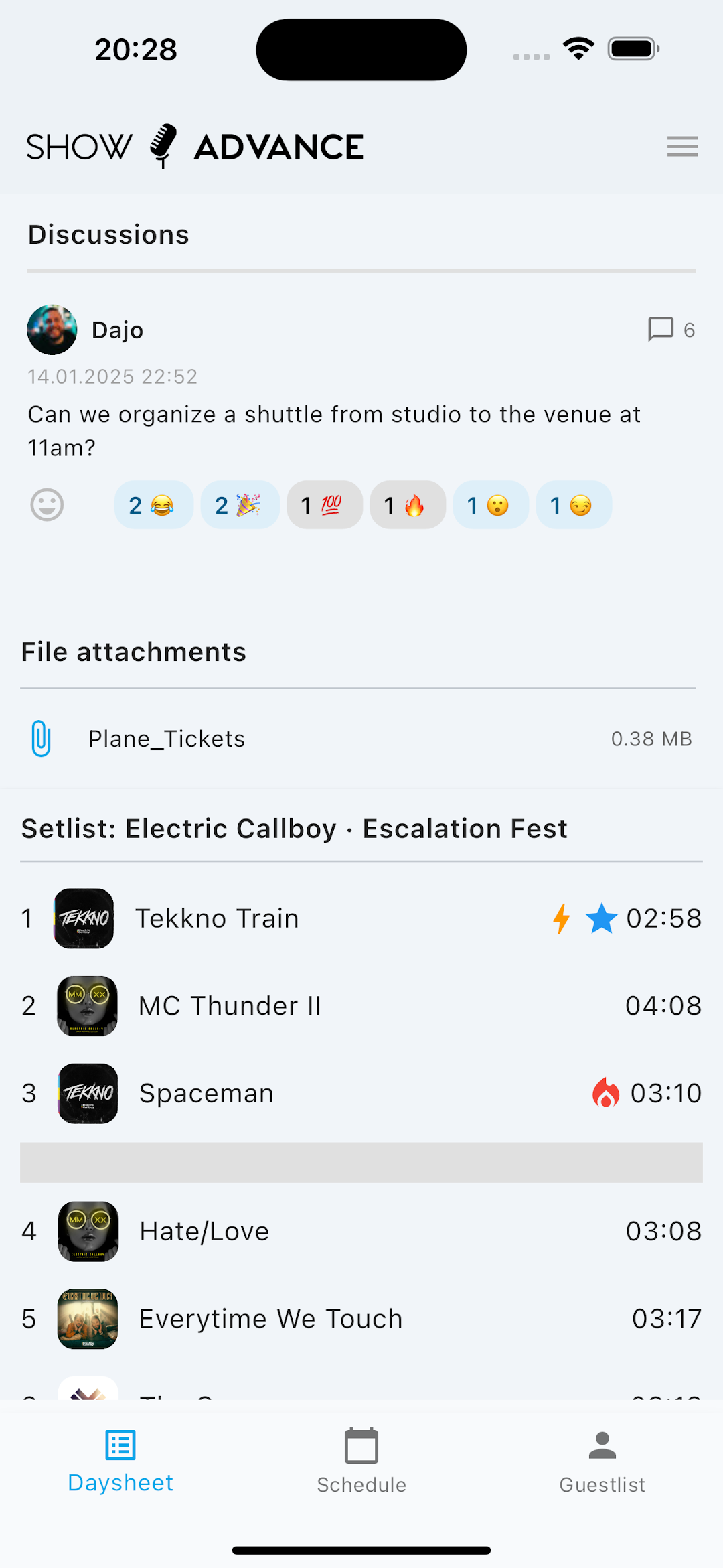Screen dimensions: 723x1568
Task: Open the Plane_Tickets attachment
Action: 361,739
